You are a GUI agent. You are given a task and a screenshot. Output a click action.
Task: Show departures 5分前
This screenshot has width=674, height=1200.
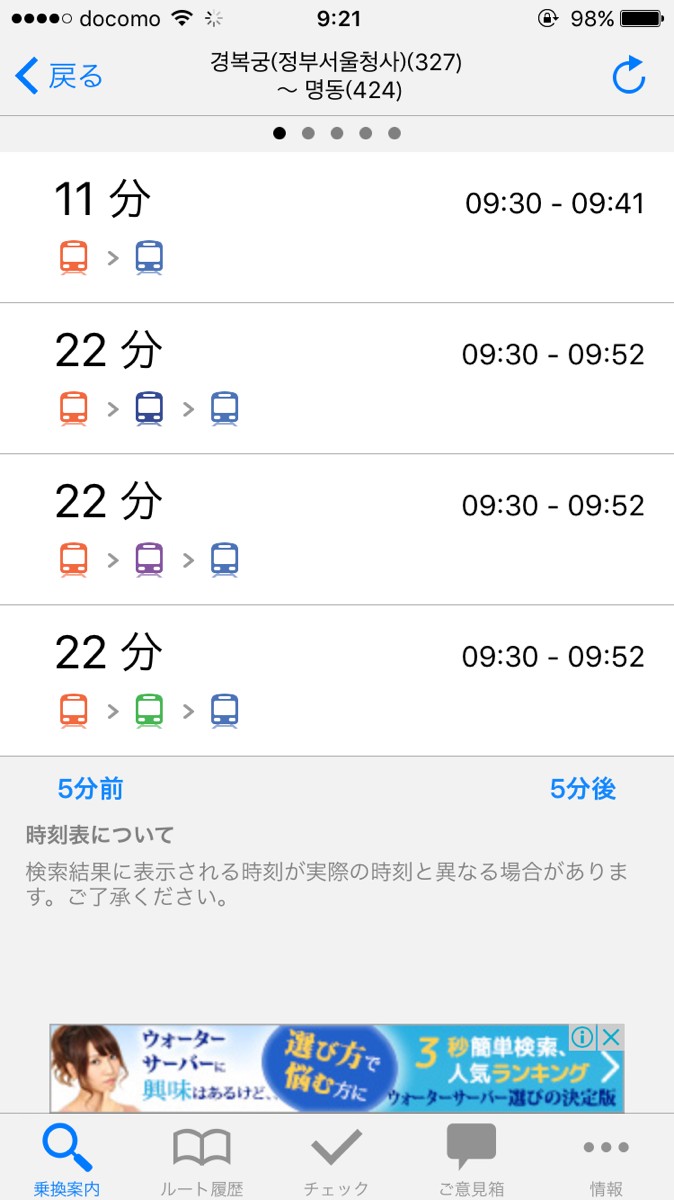(x=90, y=789)
